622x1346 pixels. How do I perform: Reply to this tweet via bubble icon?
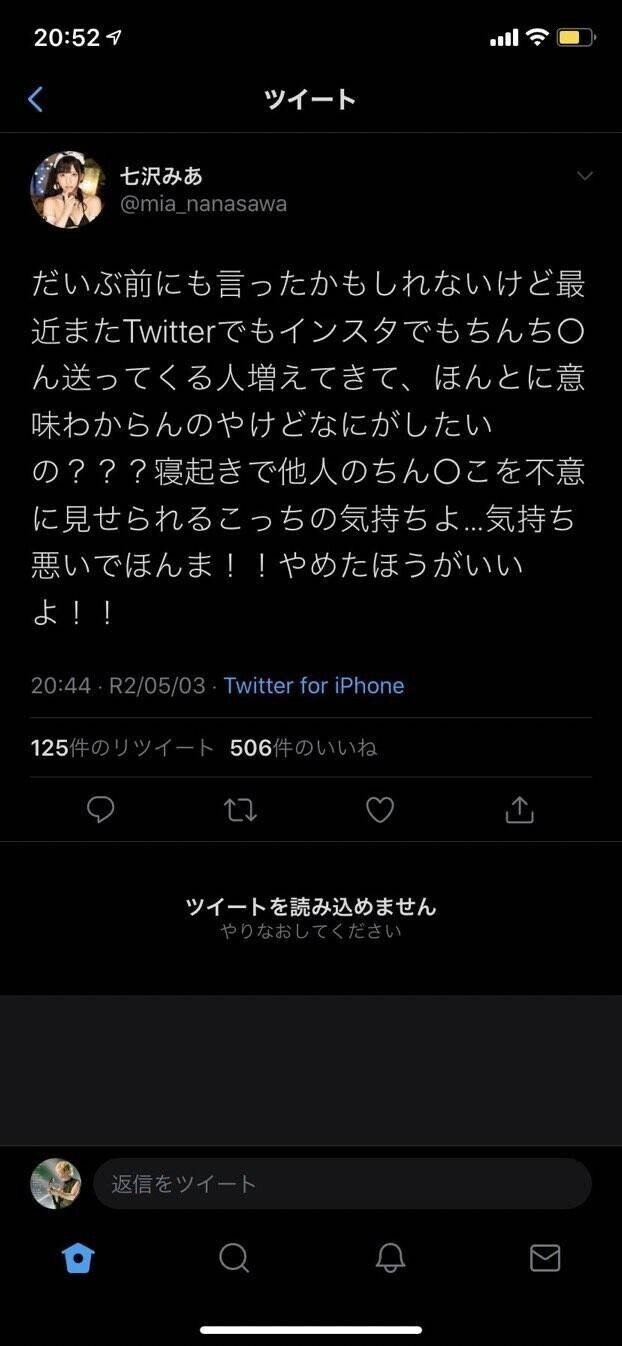[x=101, y=810]
